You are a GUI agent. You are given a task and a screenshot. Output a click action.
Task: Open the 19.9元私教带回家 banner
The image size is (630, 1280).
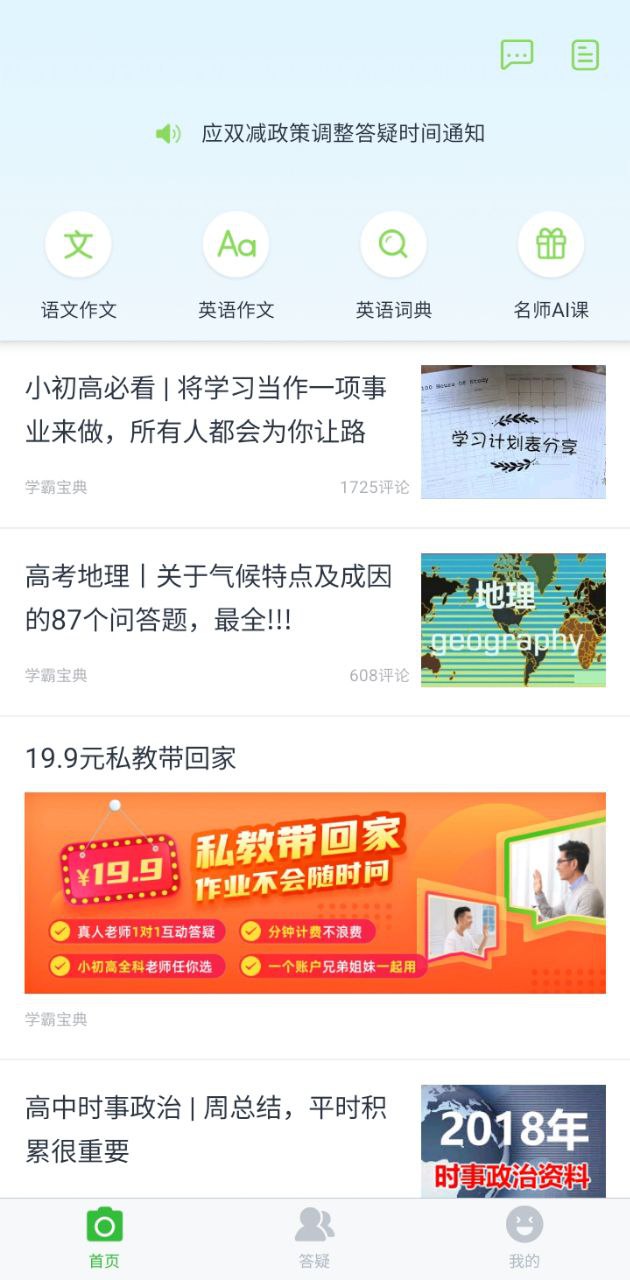[315, 892]
